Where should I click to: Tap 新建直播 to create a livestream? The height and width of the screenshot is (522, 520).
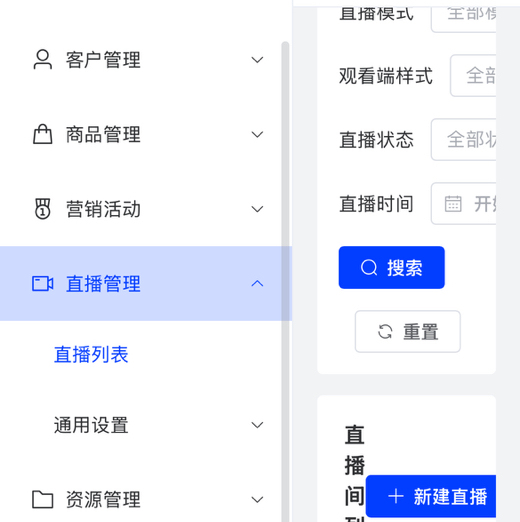click(x=431, y=496)
